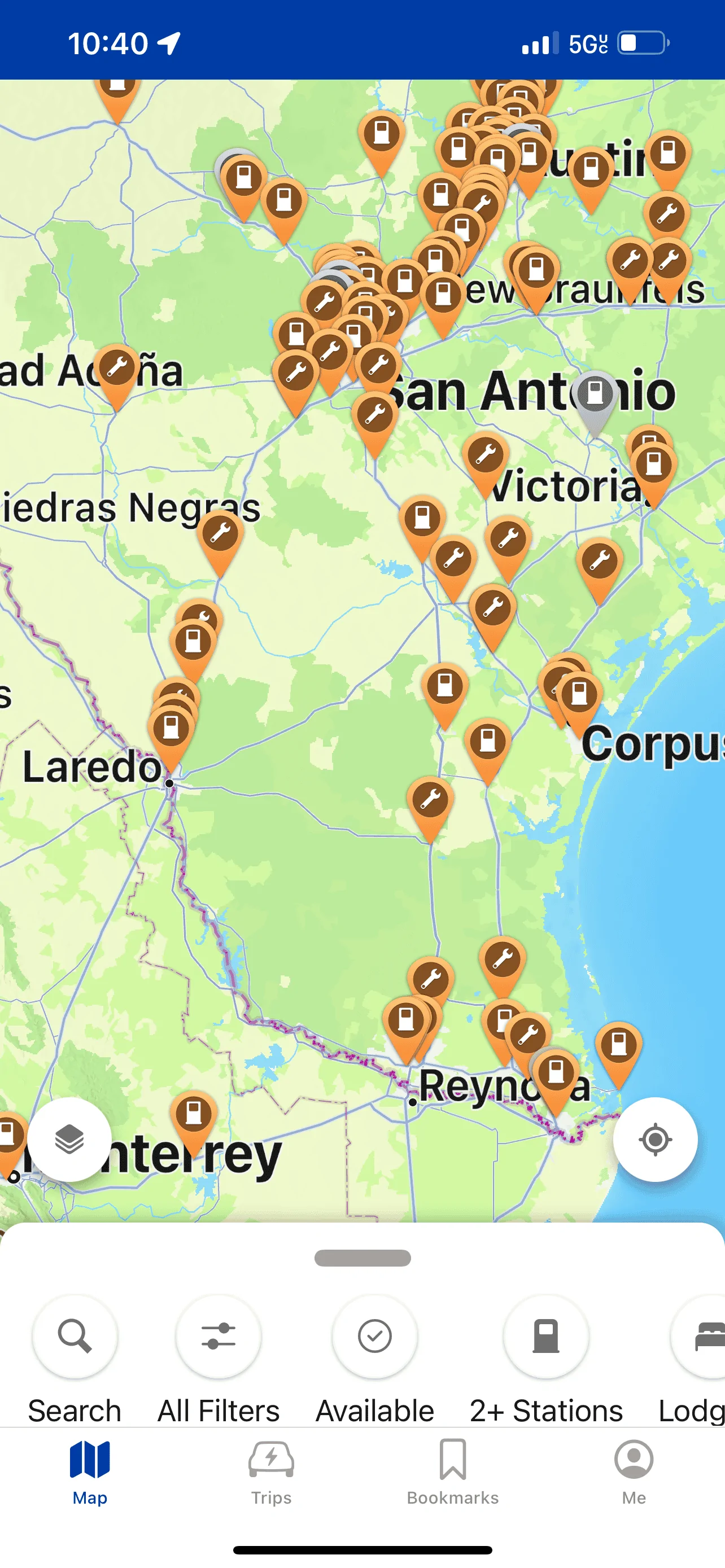Switch to the Trips tab
This screenshot has width=725, height=1568.
272,1471
